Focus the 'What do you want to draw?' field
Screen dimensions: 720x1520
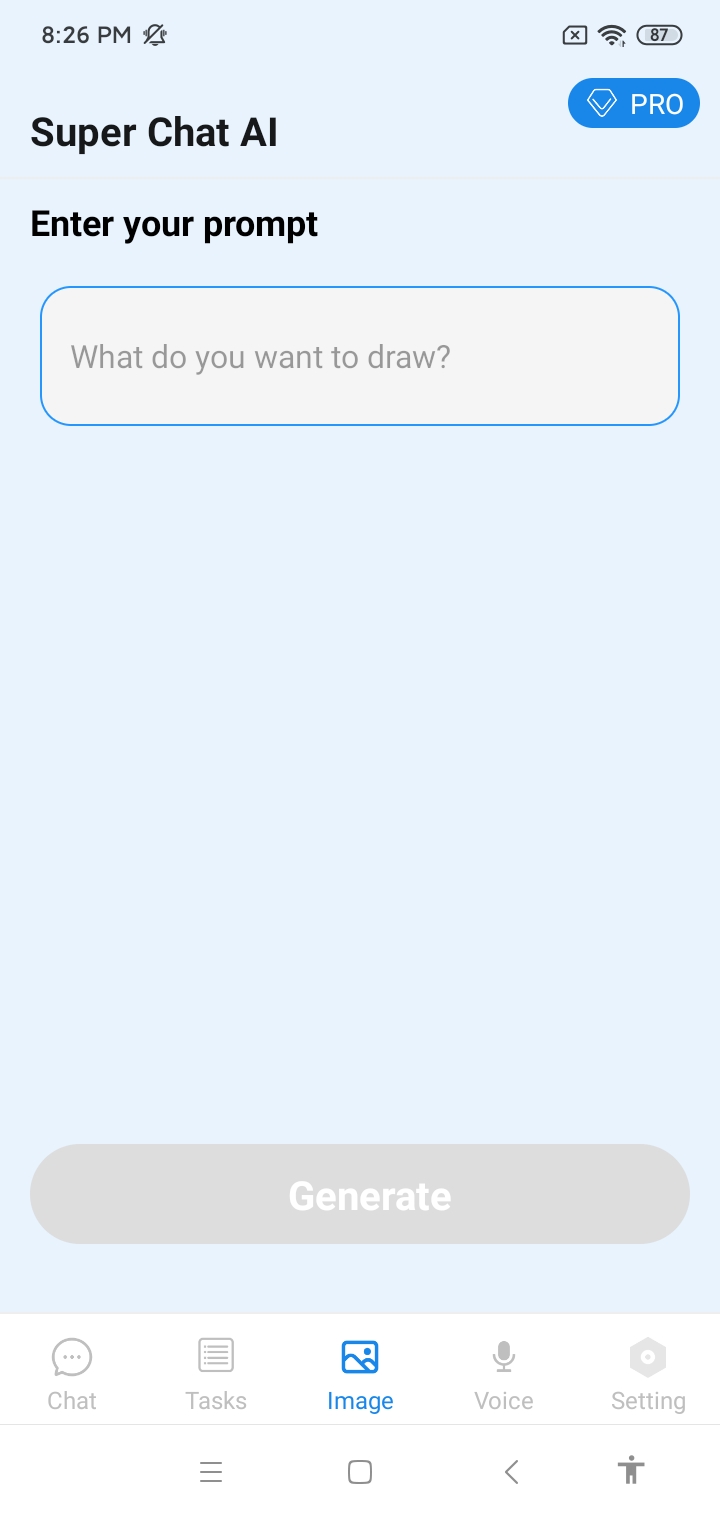coord(360,356)
